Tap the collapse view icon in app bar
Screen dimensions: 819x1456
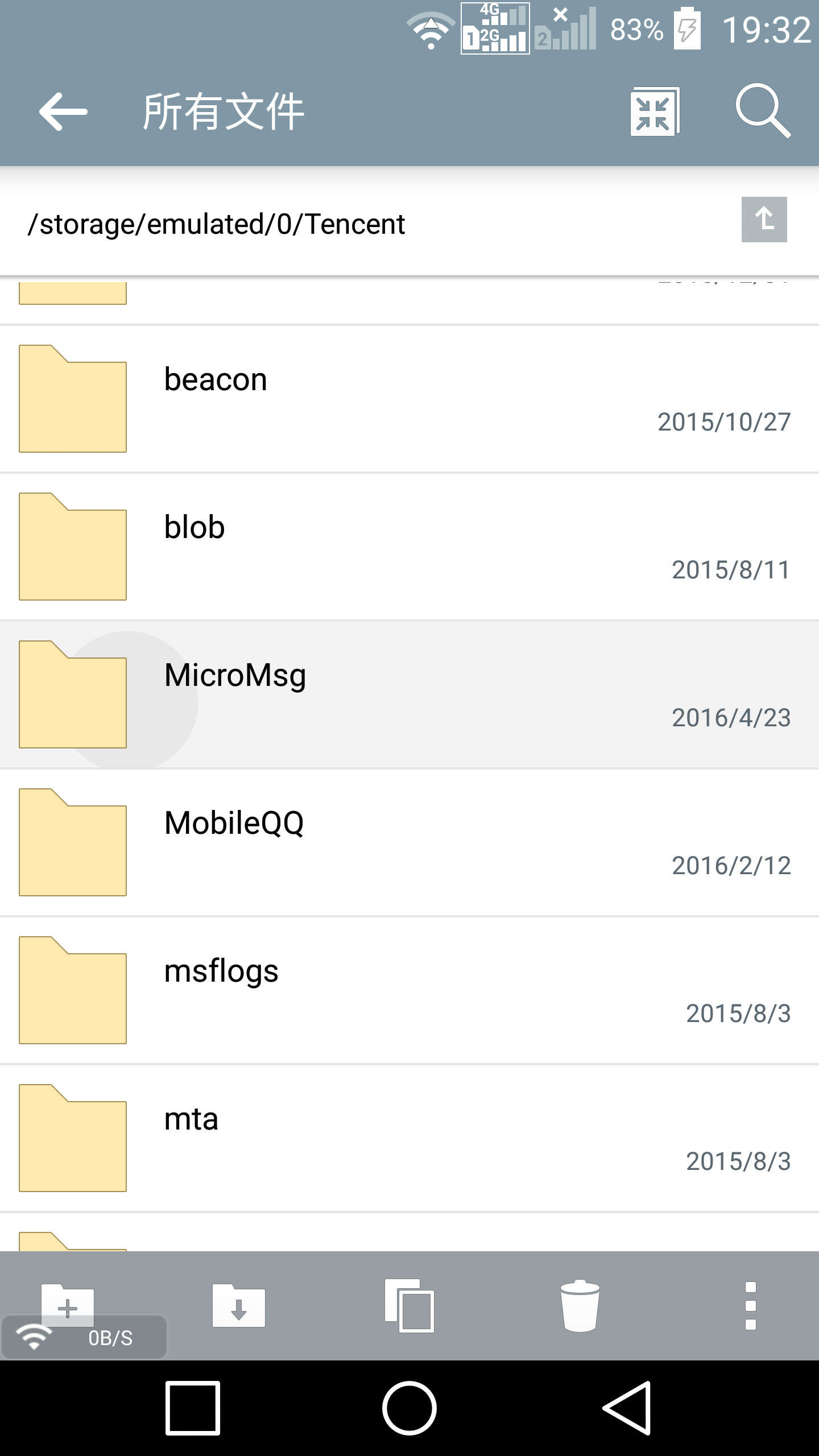pos(655,111)
